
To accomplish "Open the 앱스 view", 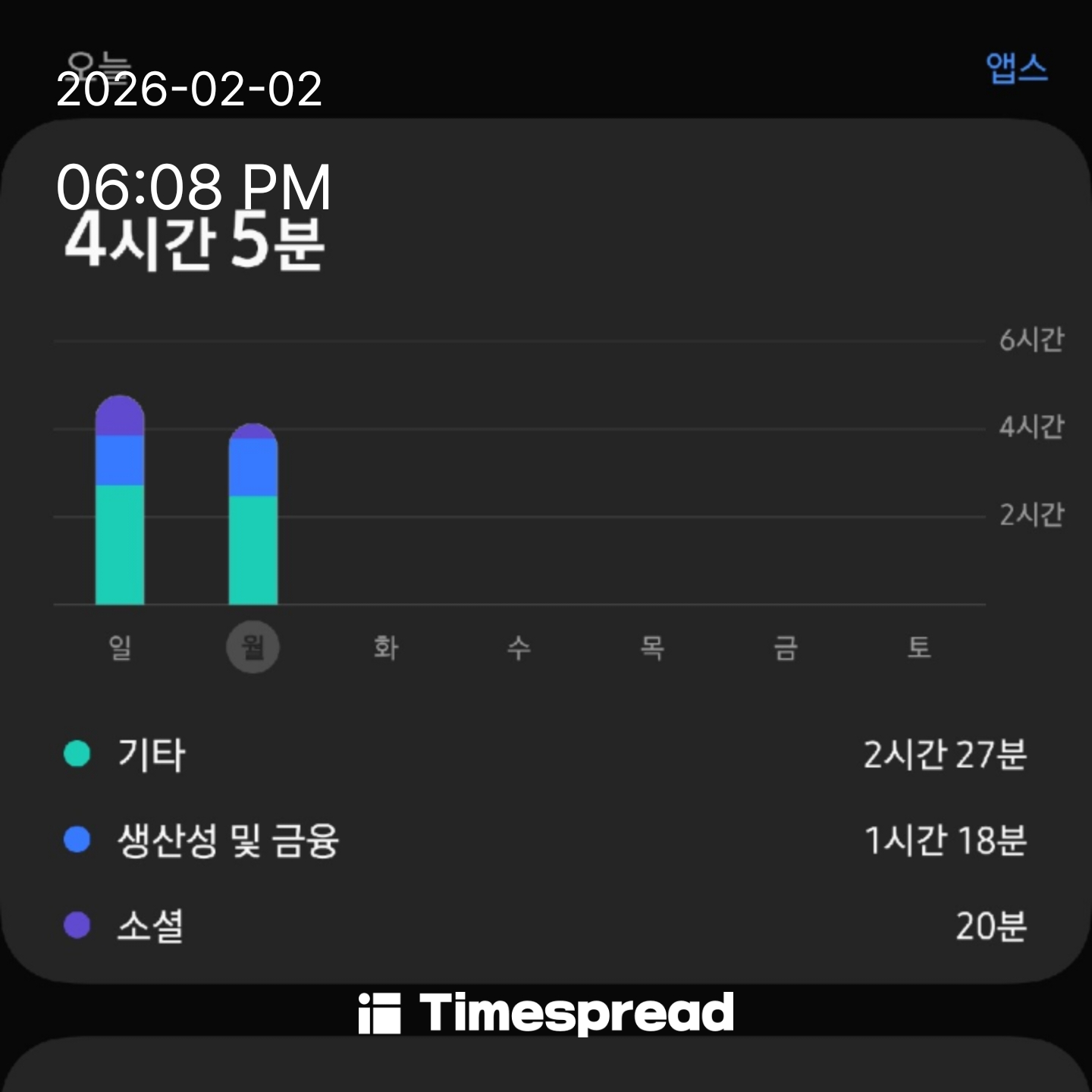I will pos(1016,68).
